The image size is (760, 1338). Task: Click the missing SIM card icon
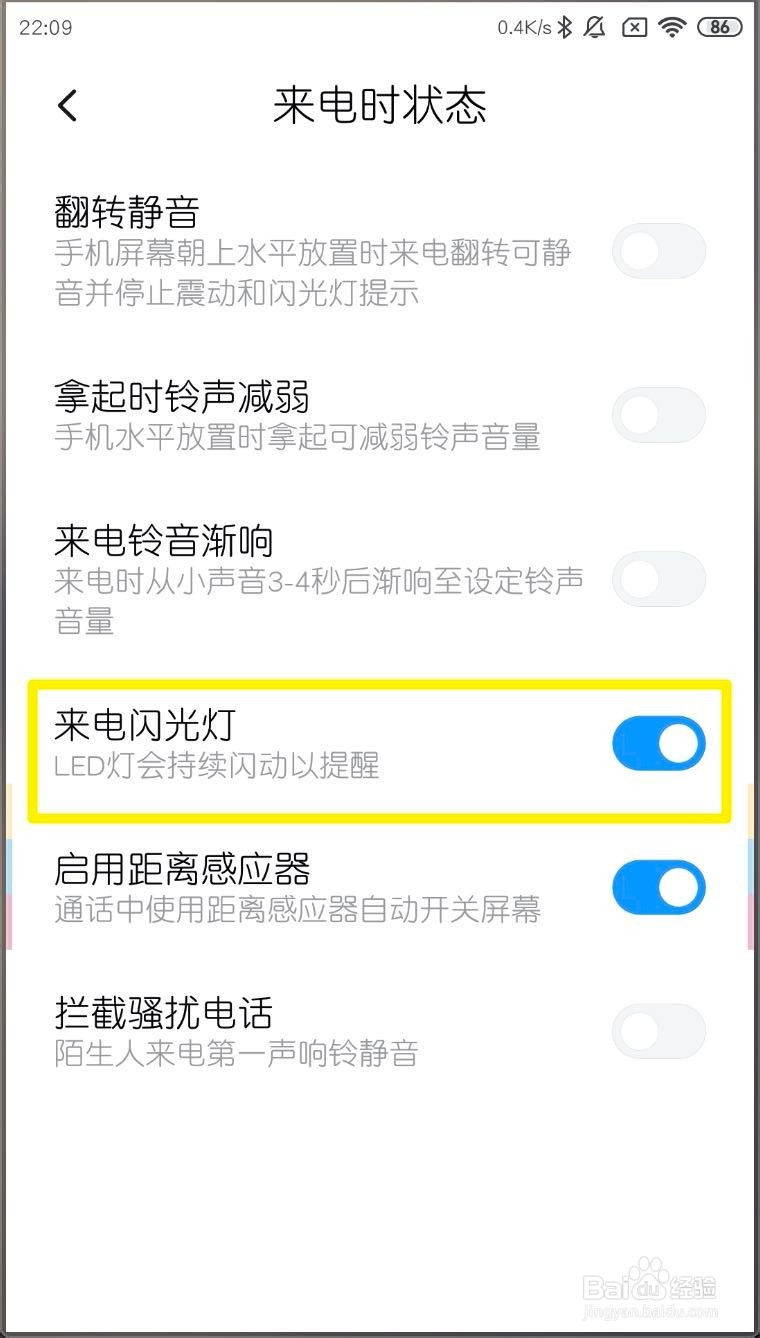click(634, 27)
